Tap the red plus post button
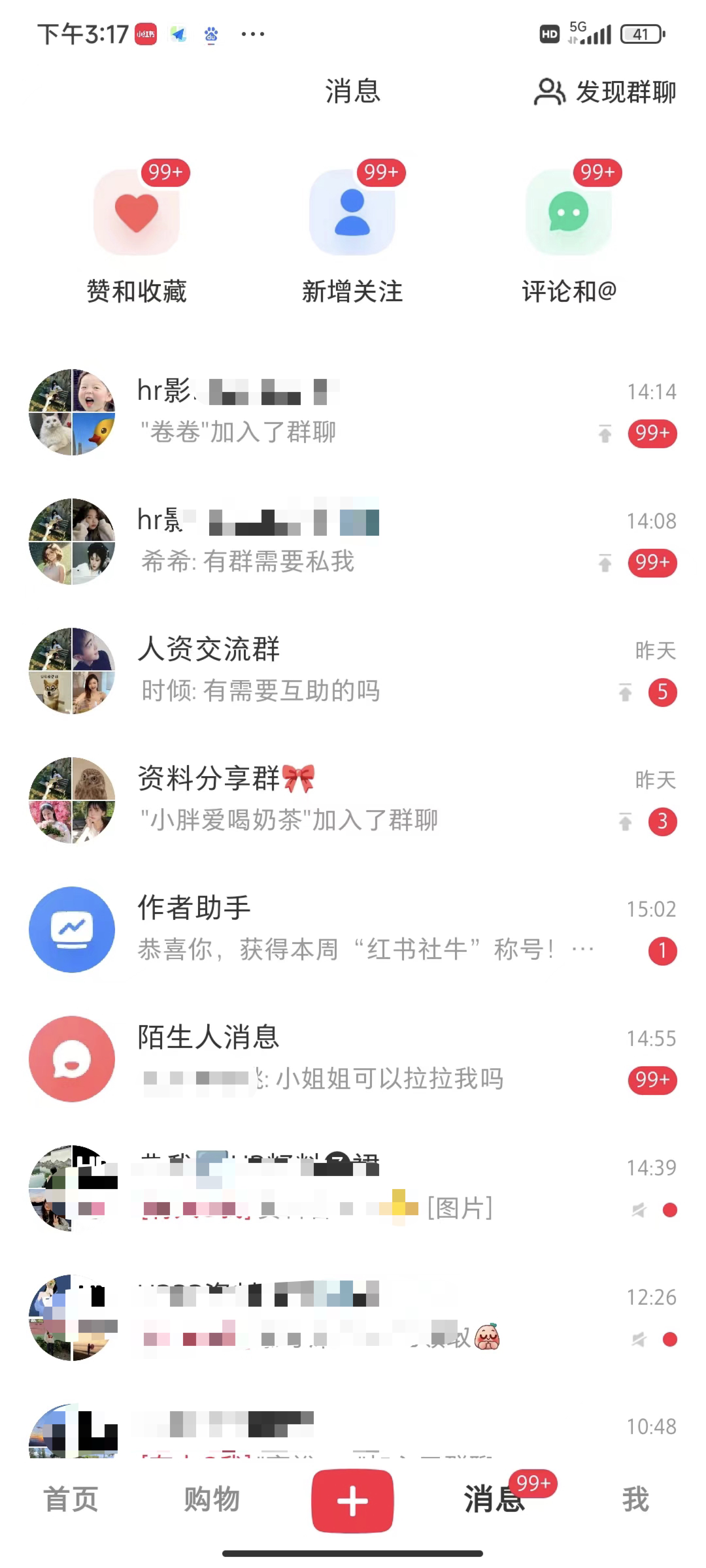706x1568 pixels. point(352,1500)
